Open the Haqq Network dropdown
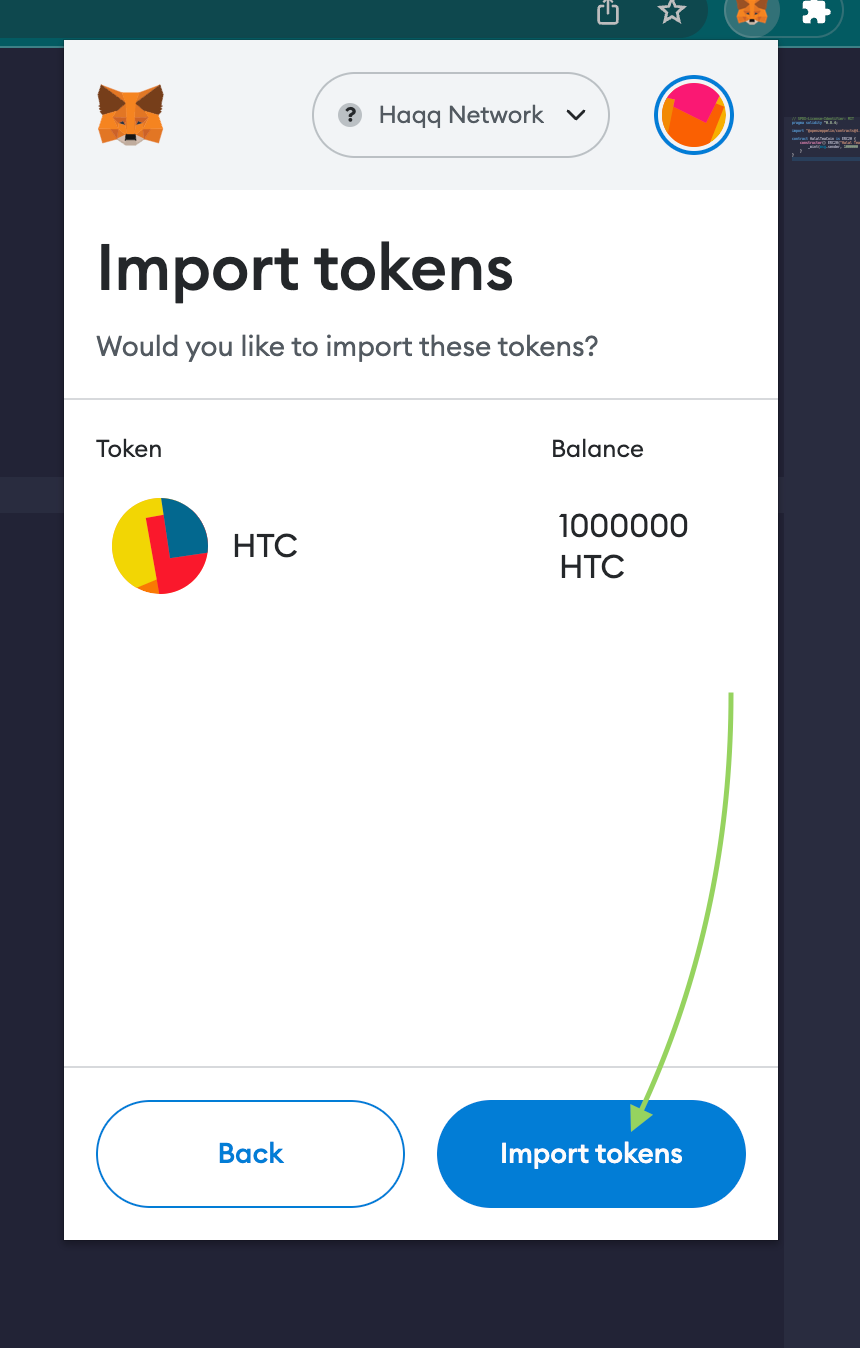 461,115
